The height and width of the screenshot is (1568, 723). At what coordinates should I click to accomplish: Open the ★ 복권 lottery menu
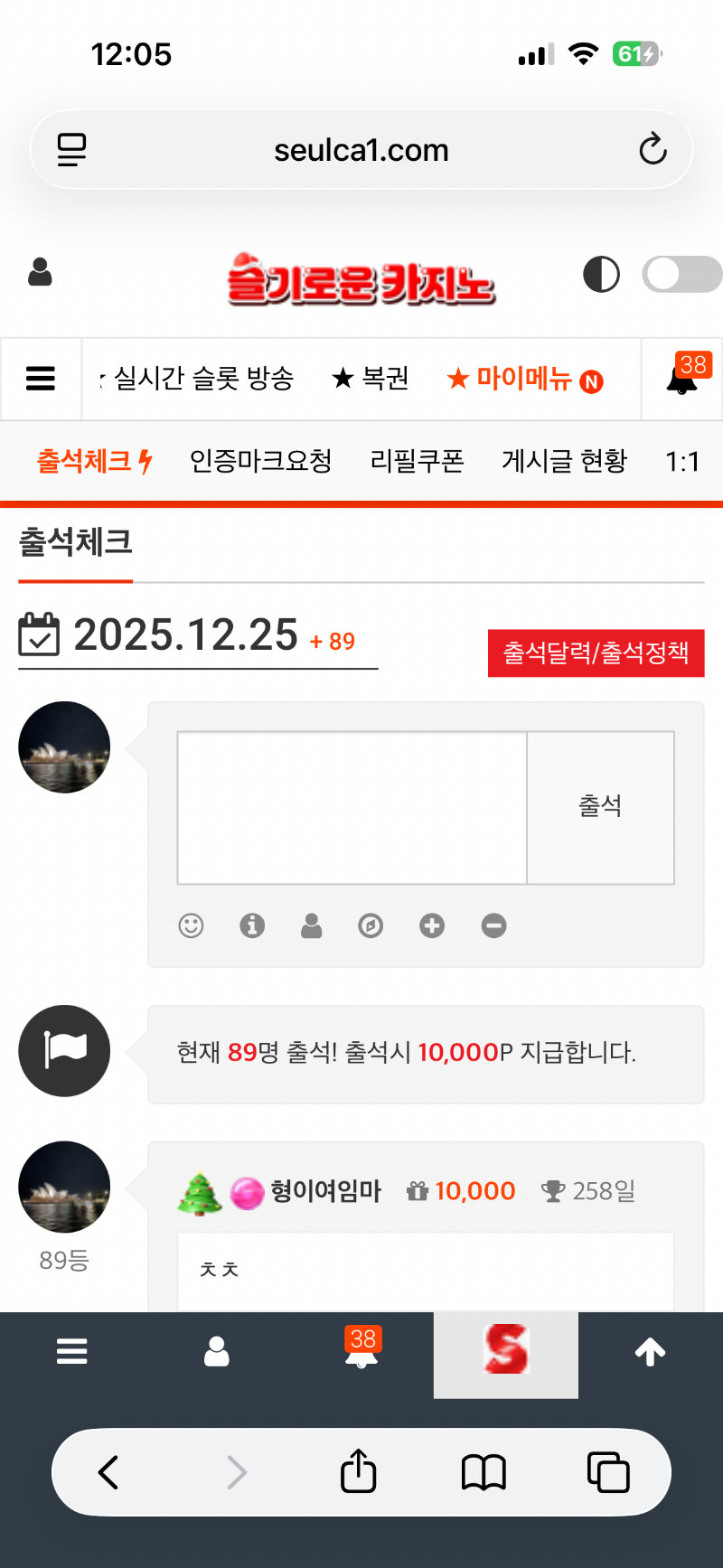pos(371,378)
